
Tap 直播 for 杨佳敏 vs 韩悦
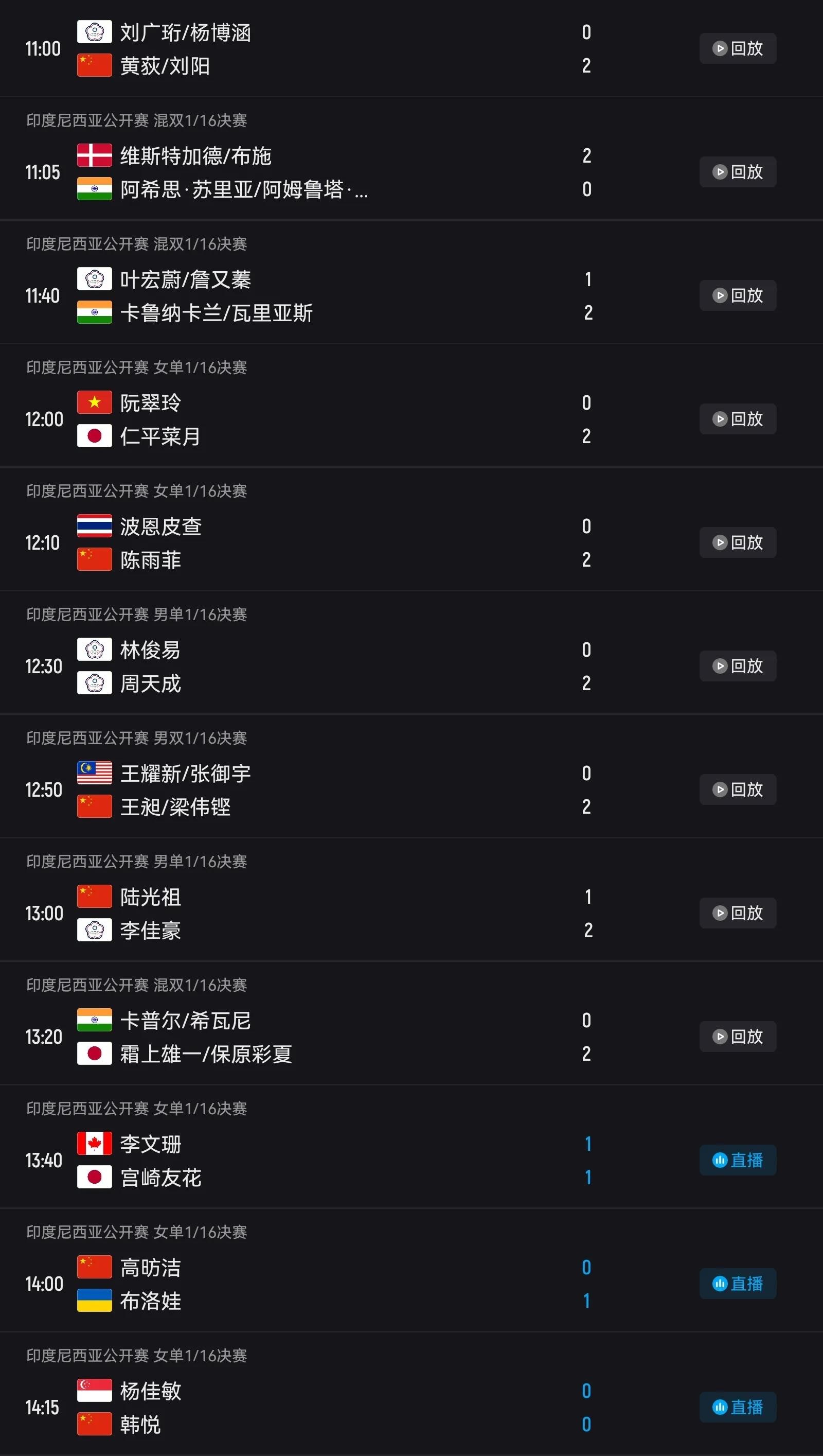[x=738, y=1408]
